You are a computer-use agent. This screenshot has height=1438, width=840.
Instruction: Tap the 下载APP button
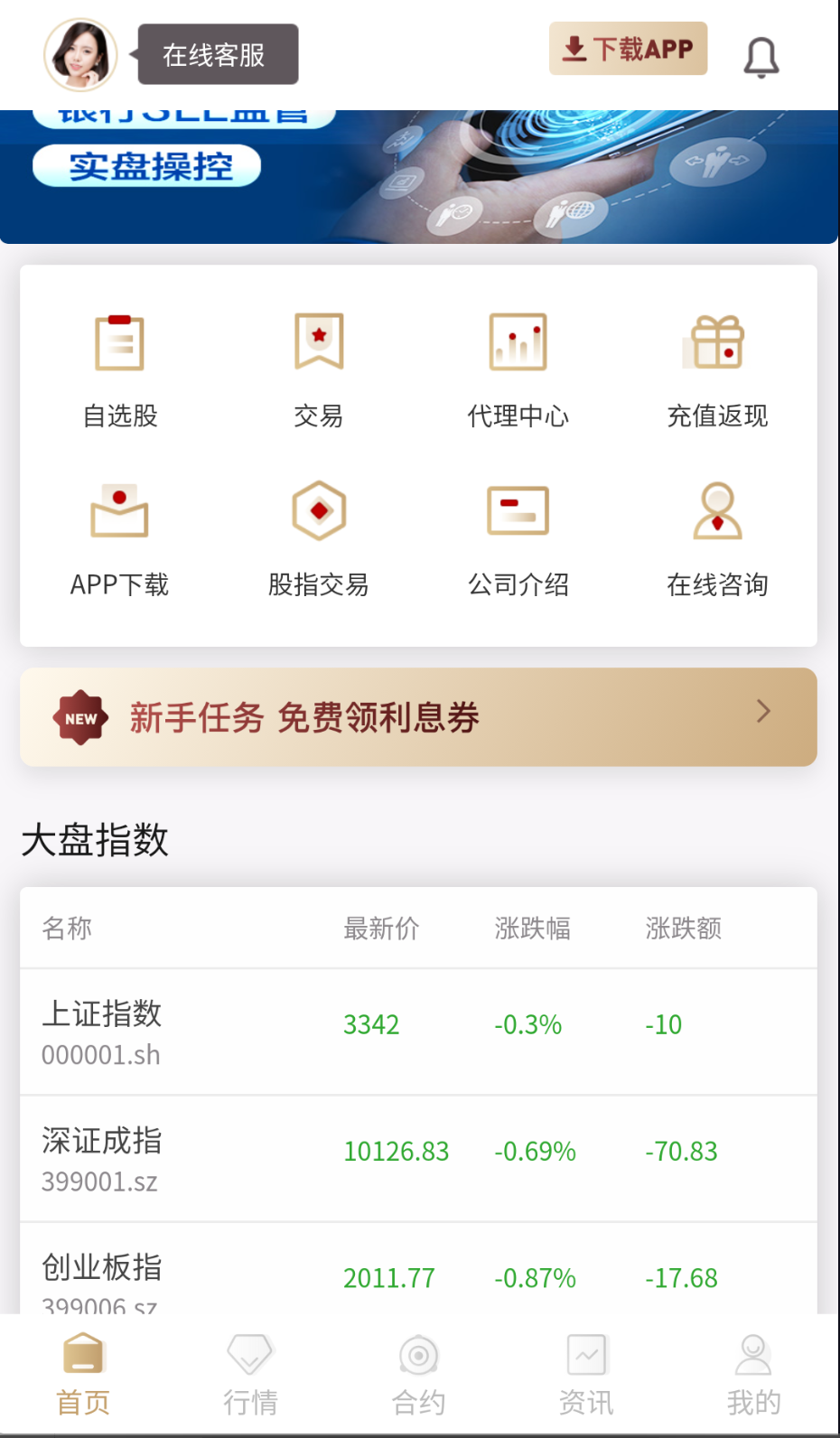tap(628, 49)
